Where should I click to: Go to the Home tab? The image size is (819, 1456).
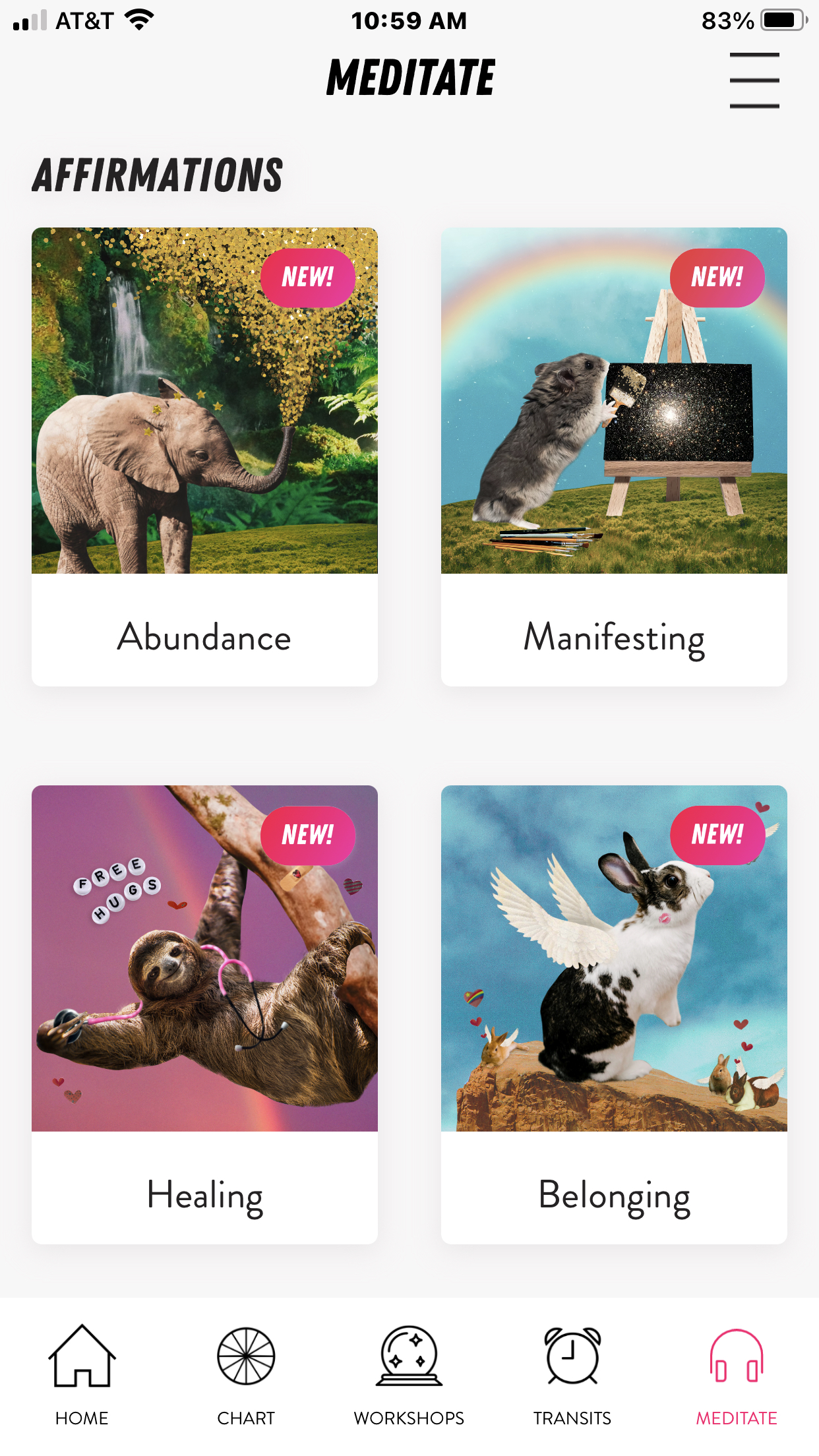82,1376
